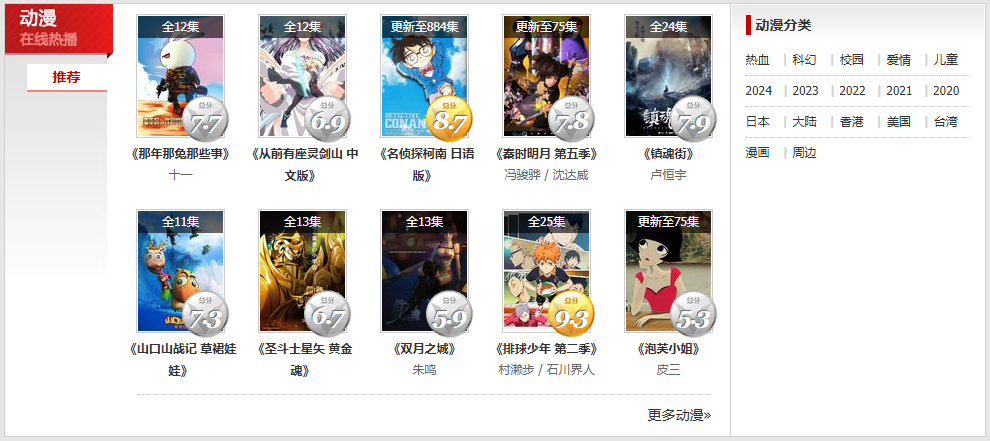
Task: Filter by 科幻 category
Action: tap(804, 60)
